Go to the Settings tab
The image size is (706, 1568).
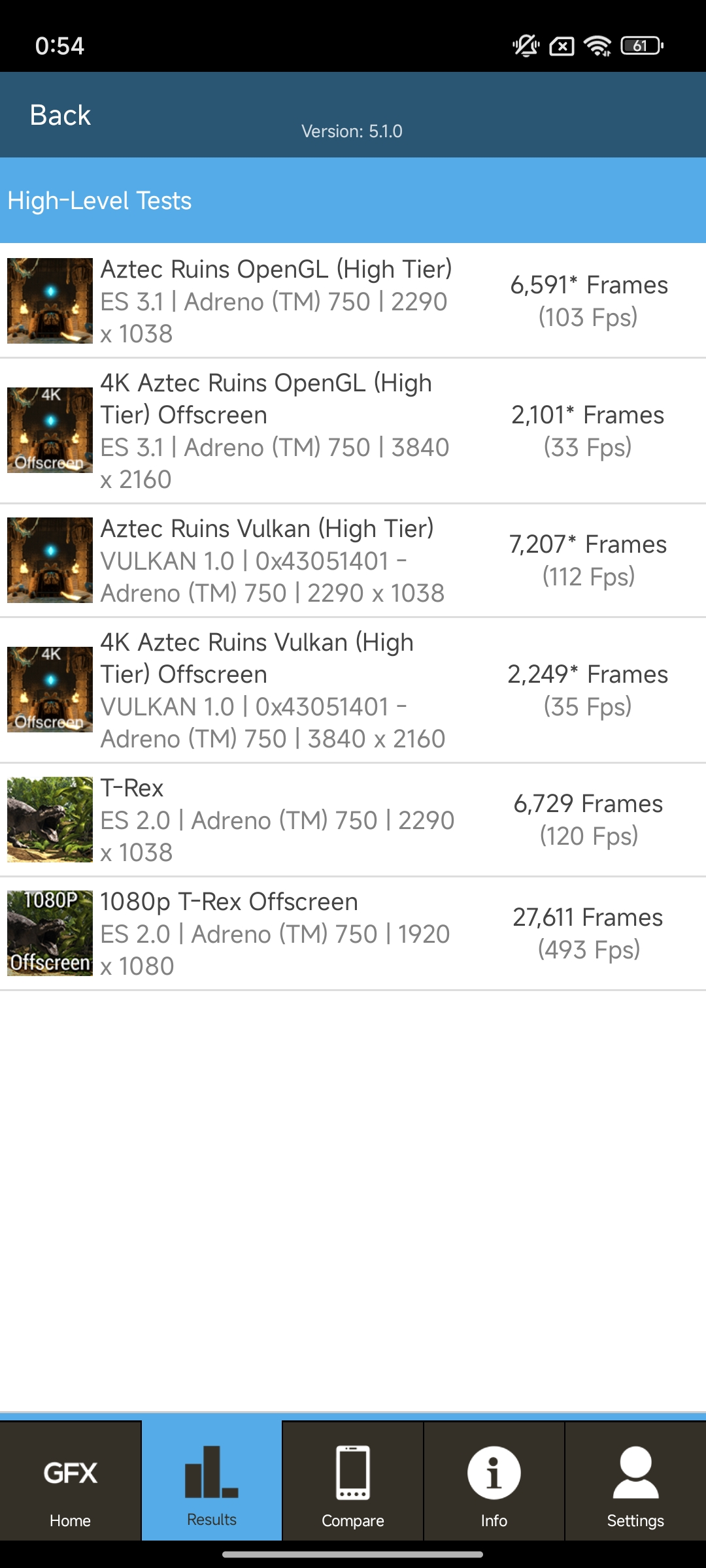tap(635, 1480)
